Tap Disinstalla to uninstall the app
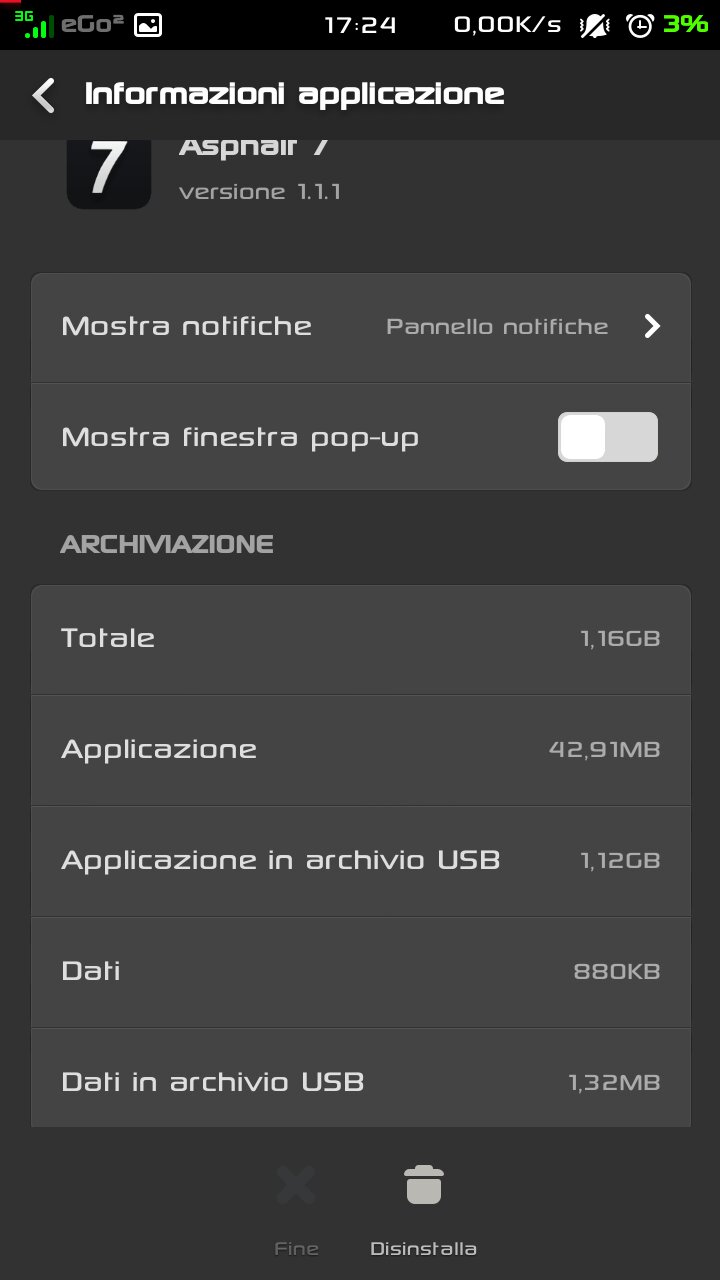The width and height of the screenshot is (720, 1280). [x=423, y=1211]
